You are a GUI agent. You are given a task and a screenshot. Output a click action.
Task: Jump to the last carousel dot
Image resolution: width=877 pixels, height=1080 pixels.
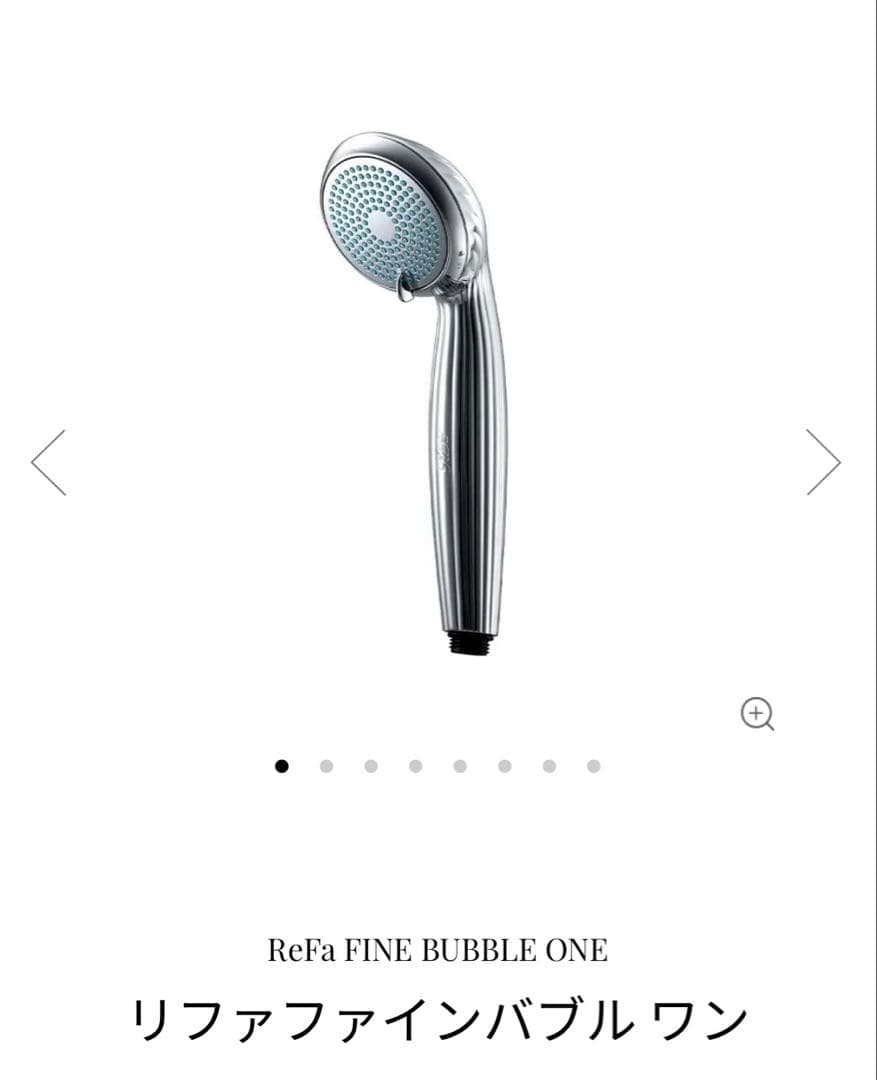point(594,766)
